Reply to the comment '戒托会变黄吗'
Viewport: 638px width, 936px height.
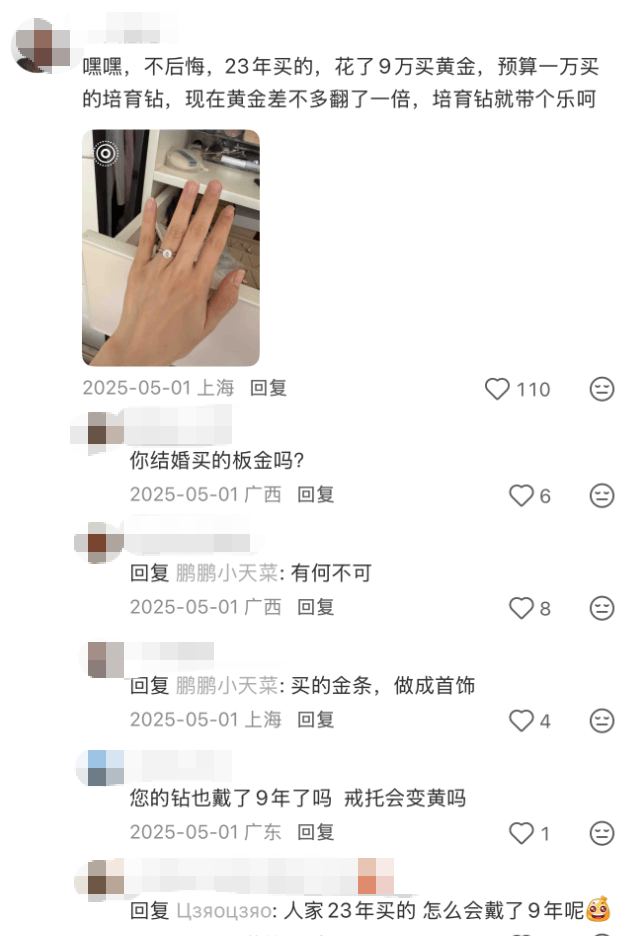click(316, 831)
